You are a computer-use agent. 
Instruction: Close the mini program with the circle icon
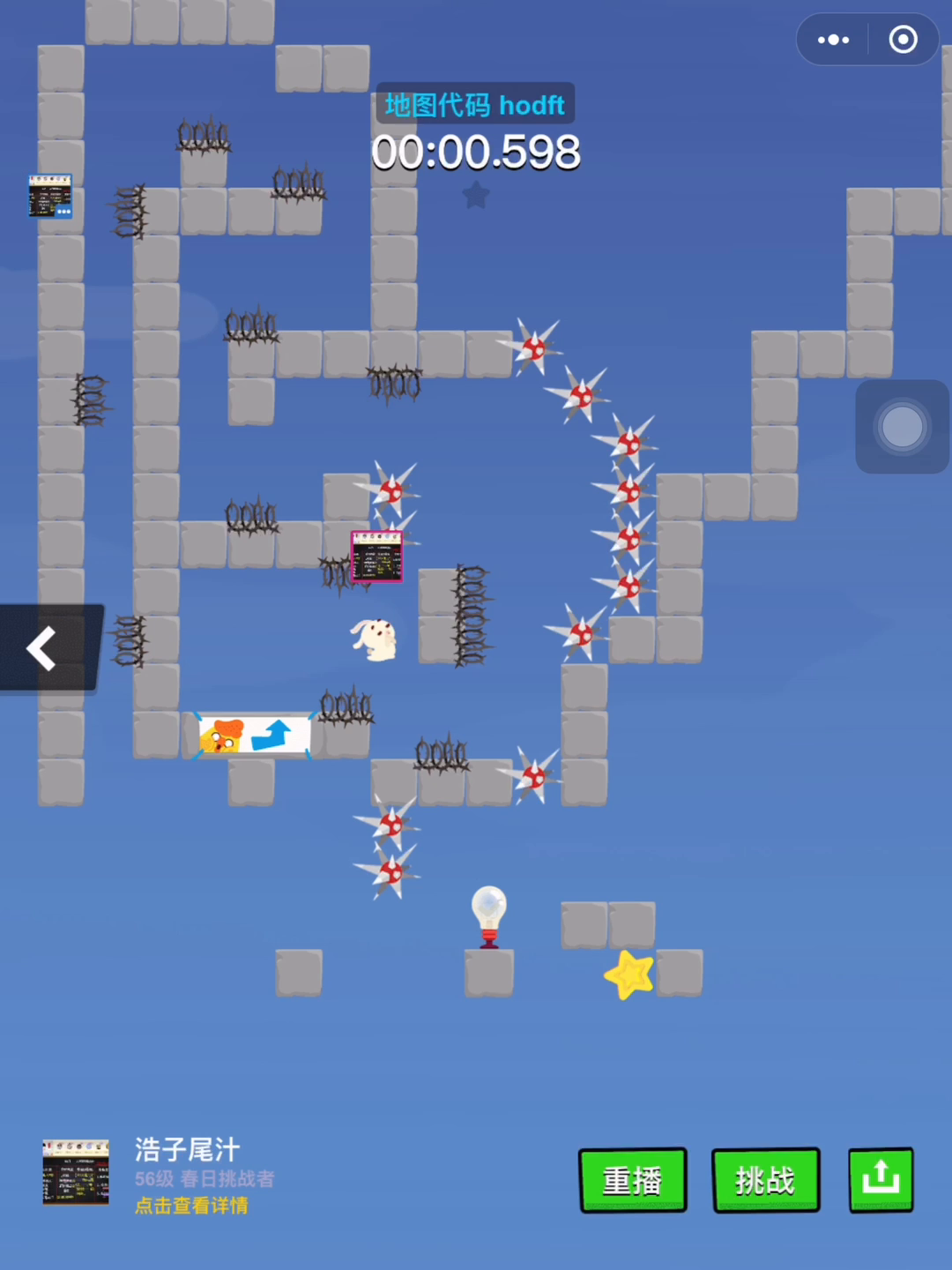pyautogui.click(x=903, y=40)
